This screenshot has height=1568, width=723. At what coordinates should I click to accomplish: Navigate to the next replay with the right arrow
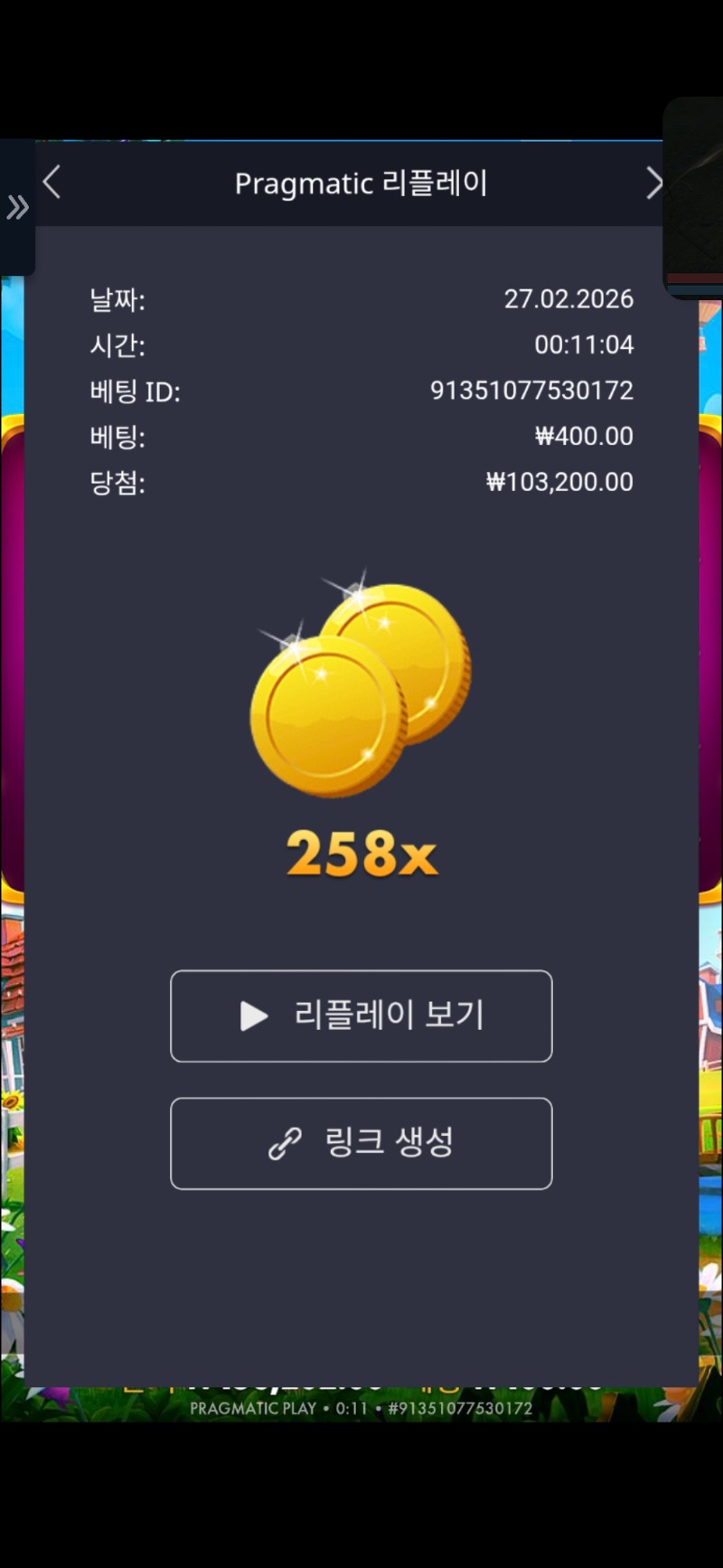(655, 182)
